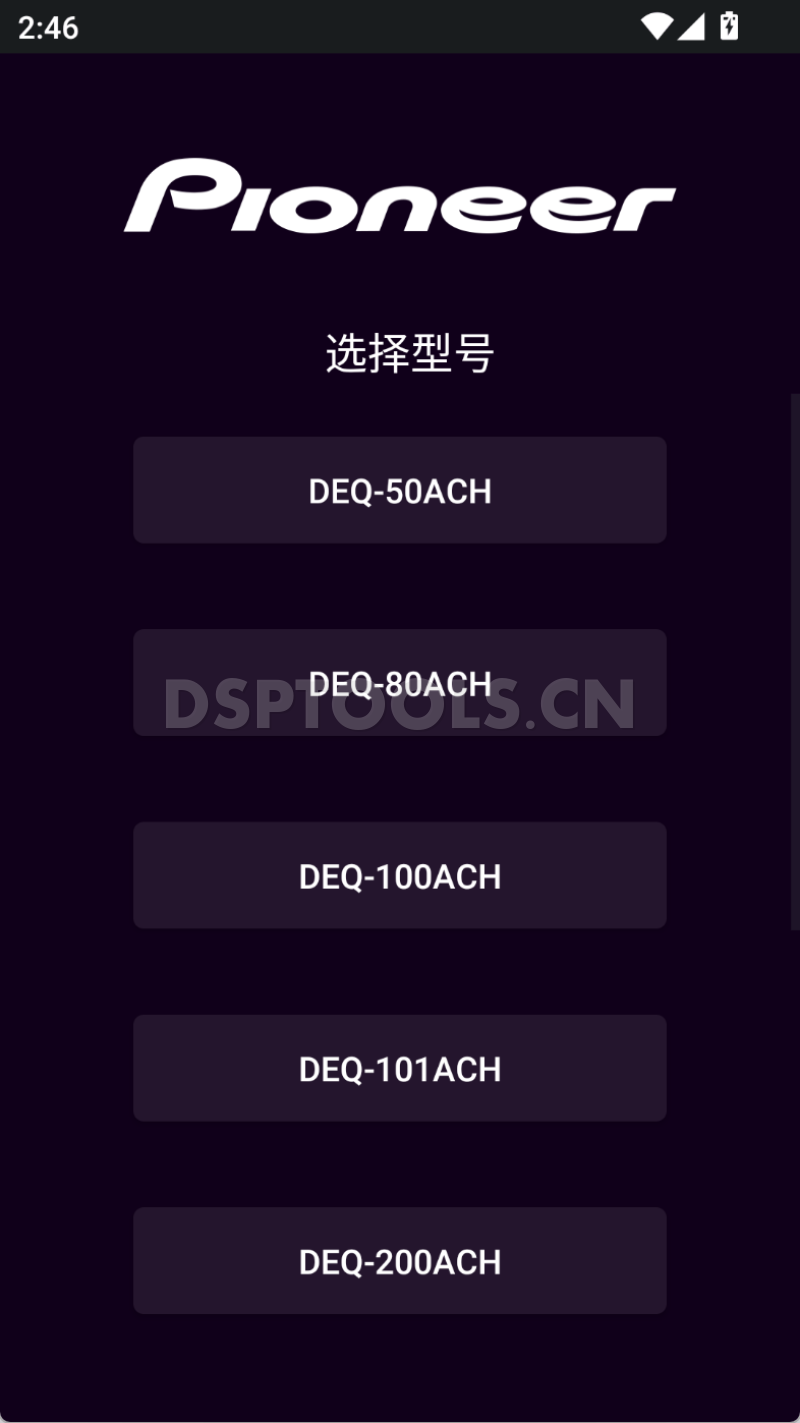Image resolution: width=800 pixels, height=1423 pixels.
Task: Tap the cellular signal strength icon
Action: pyautogui.click(x=694, y=25)
